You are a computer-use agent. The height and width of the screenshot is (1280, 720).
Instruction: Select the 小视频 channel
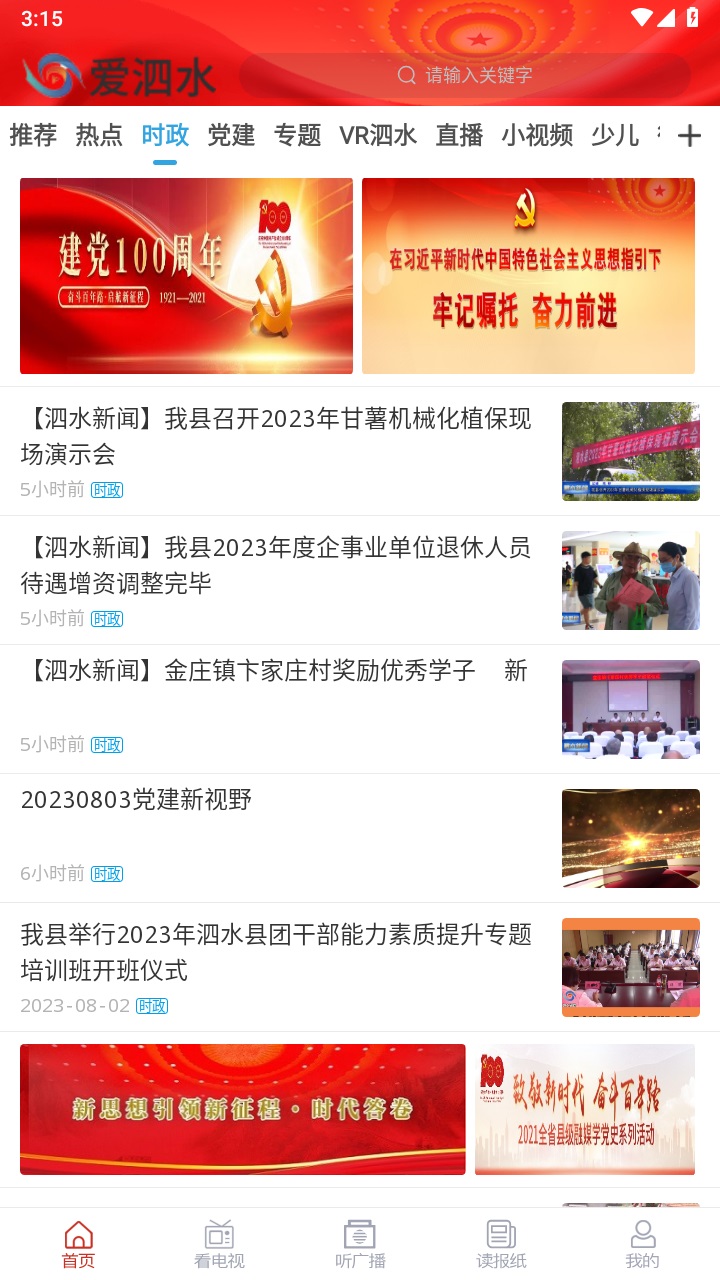tap(537, 135)
